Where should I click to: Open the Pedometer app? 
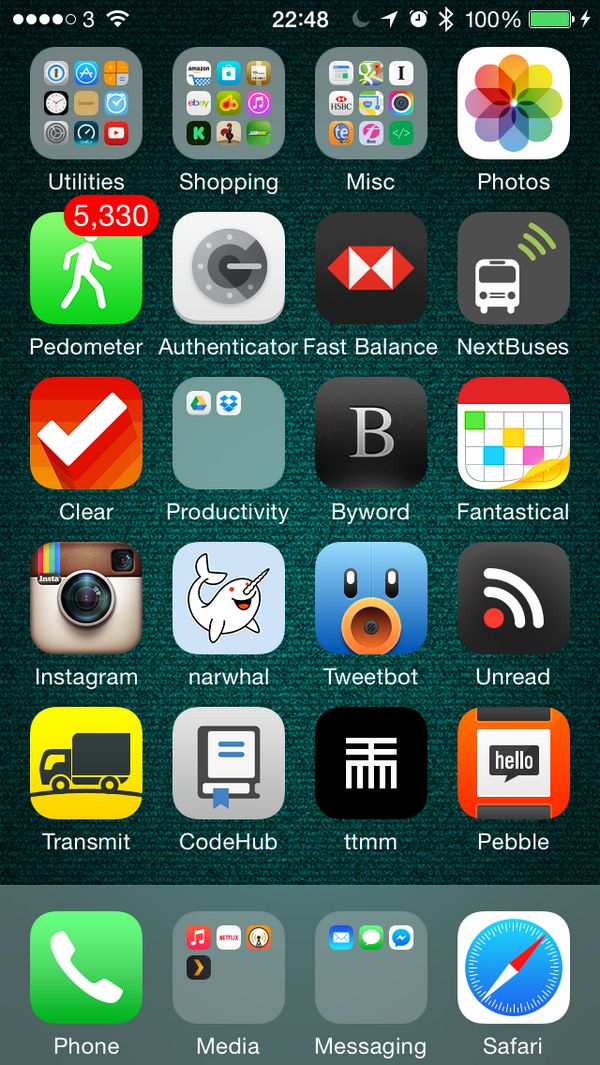(86, 268)
